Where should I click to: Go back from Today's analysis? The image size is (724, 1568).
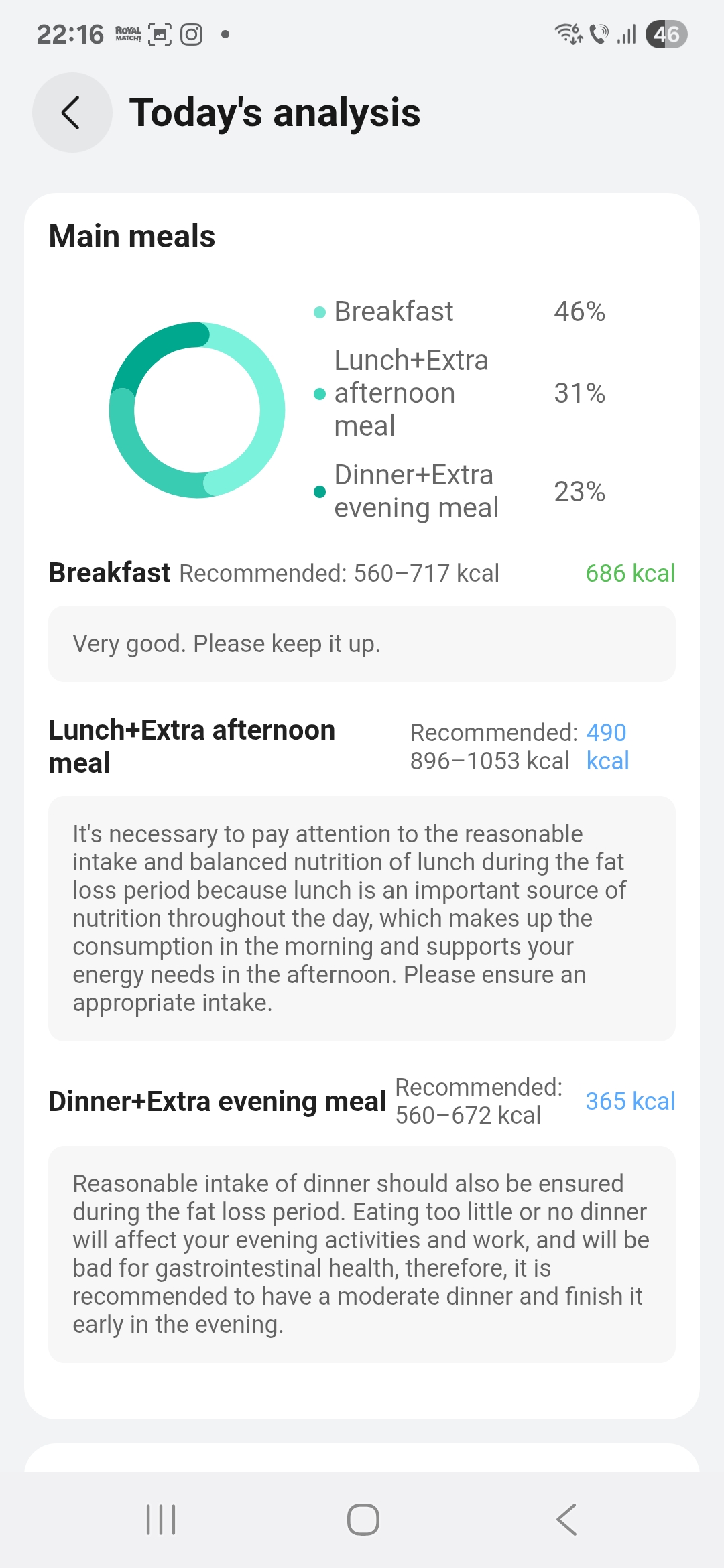72,113
